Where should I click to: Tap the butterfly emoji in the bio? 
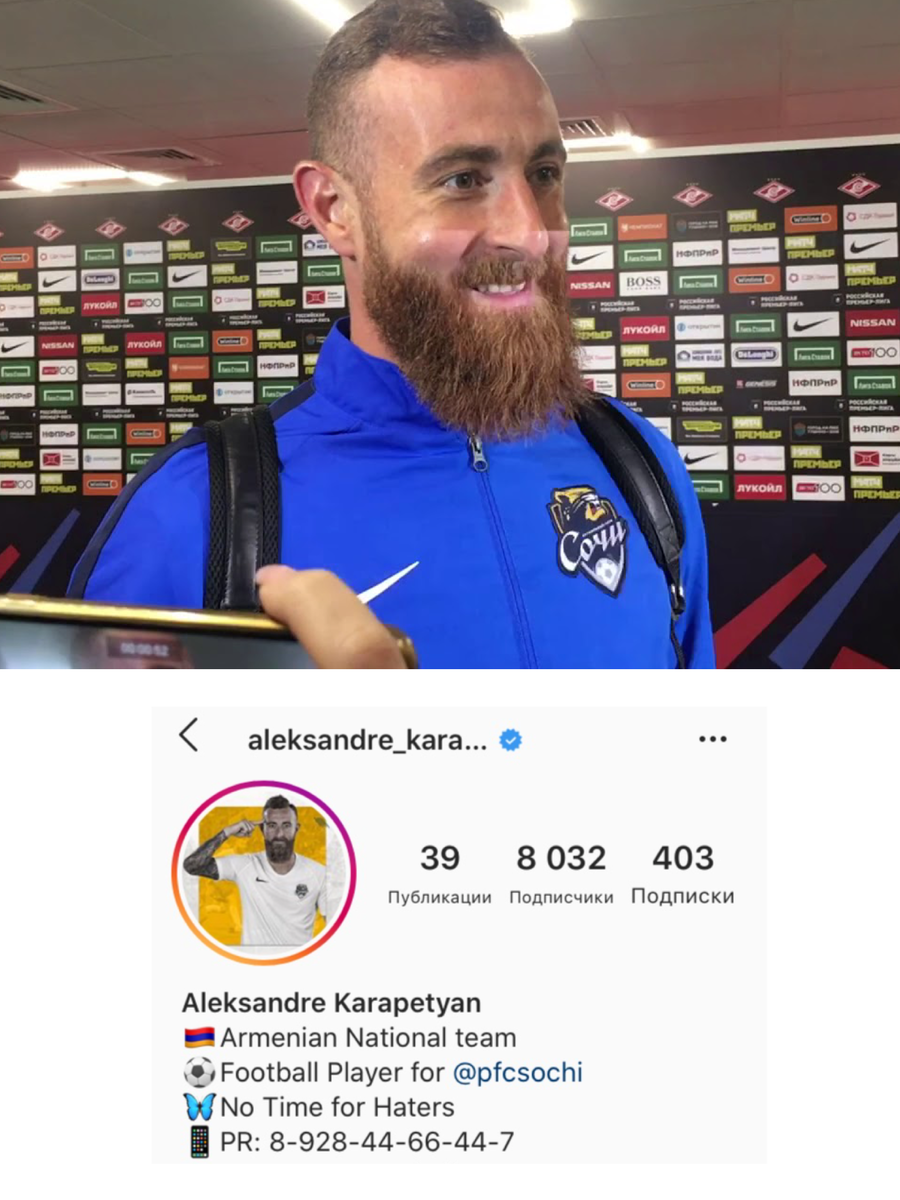click(199, 1108)
